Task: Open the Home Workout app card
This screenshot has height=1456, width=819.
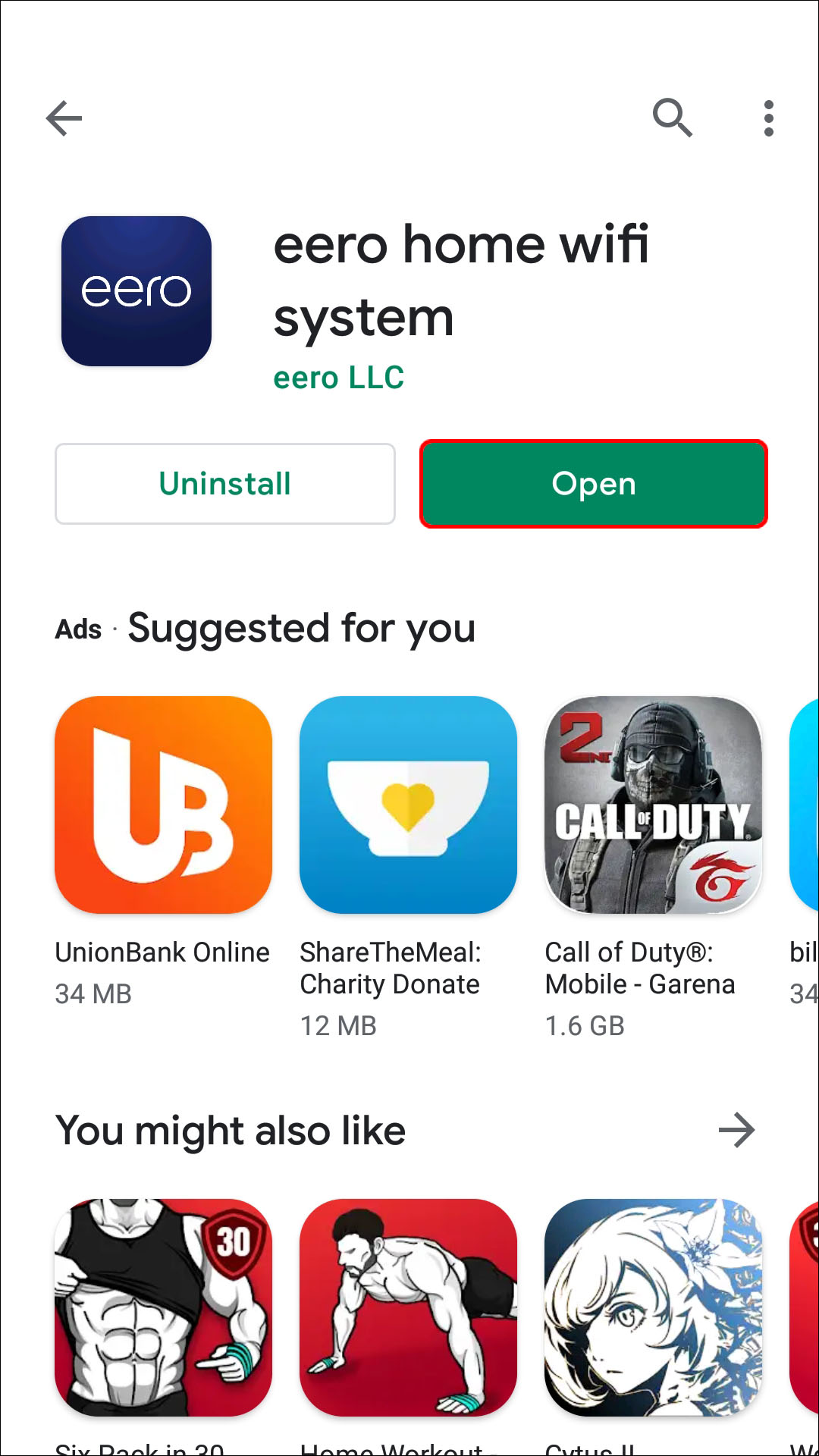Action: tap(408, 1307)
